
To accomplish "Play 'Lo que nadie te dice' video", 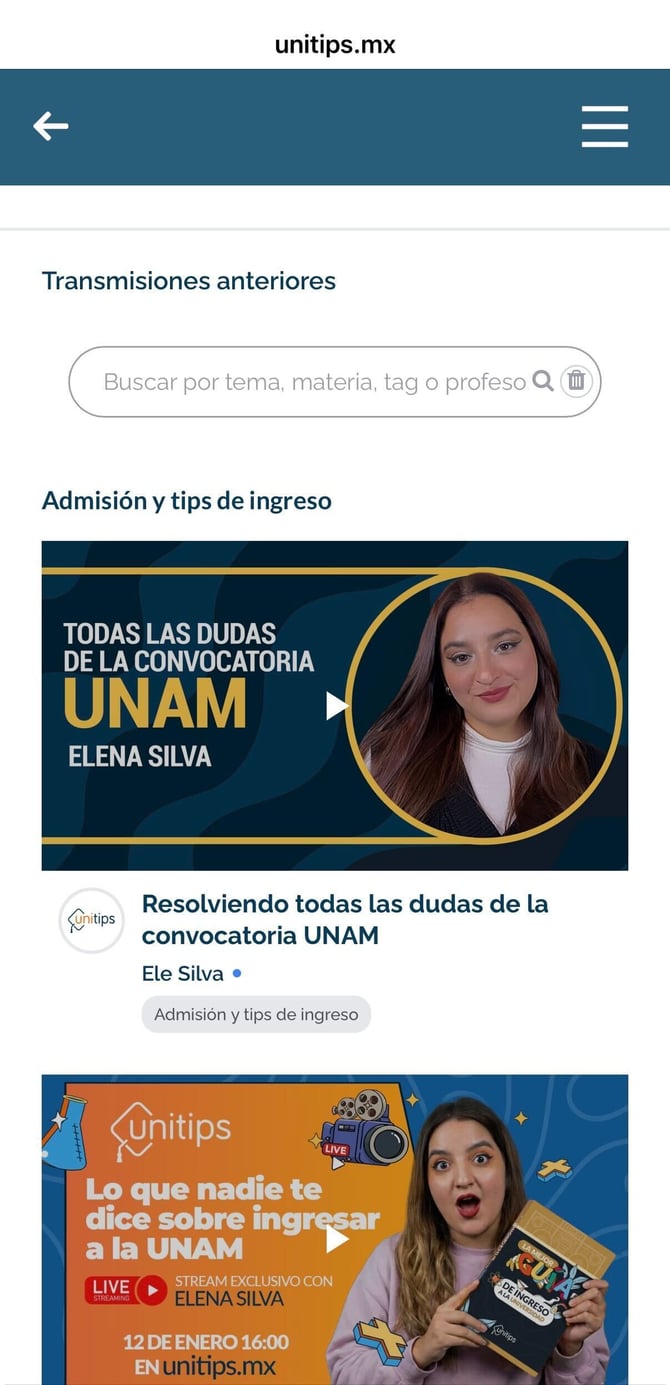I will [336, 1239].
